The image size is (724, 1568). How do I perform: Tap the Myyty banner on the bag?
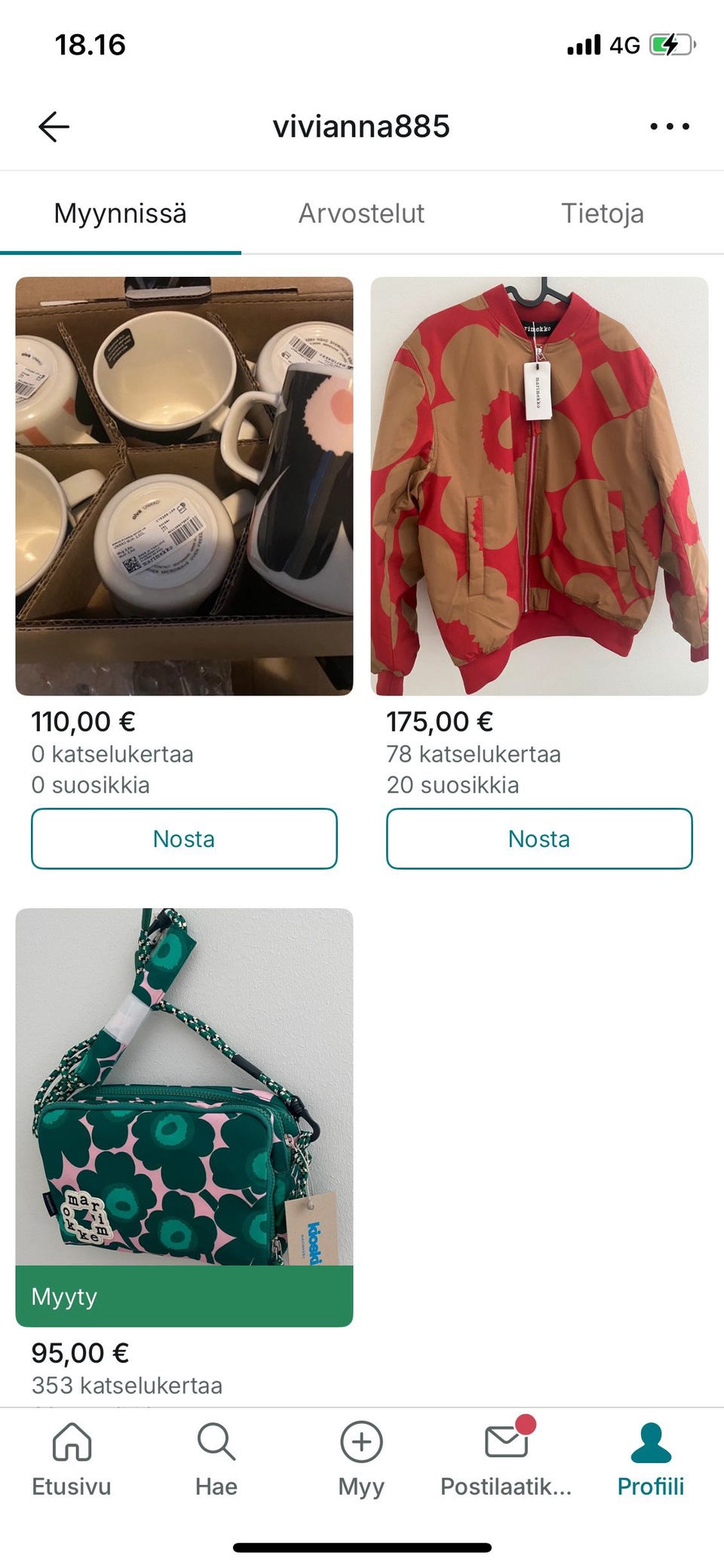183,1296
